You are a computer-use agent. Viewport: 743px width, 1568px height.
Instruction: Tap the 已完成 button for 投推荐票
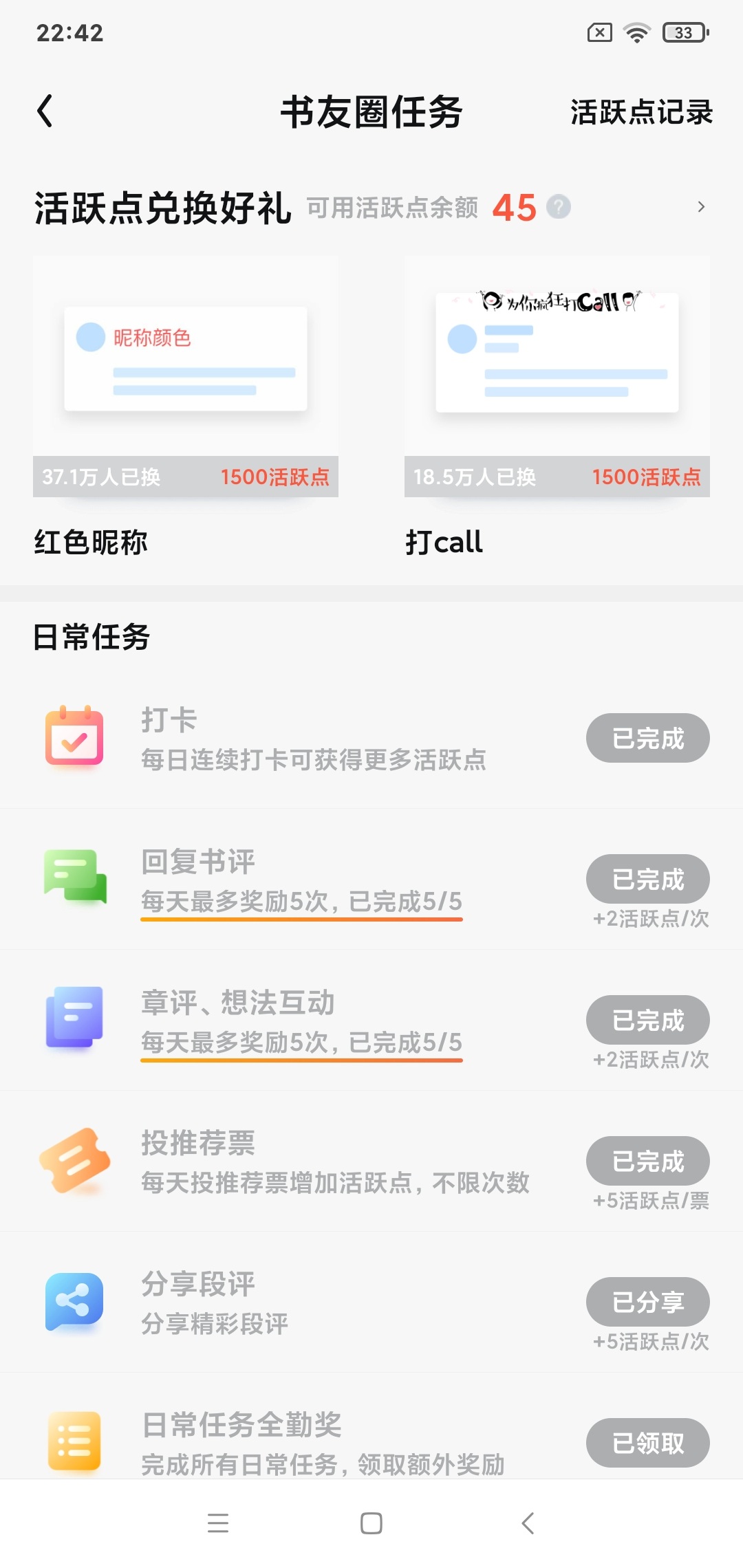(x=648, y=1161)
